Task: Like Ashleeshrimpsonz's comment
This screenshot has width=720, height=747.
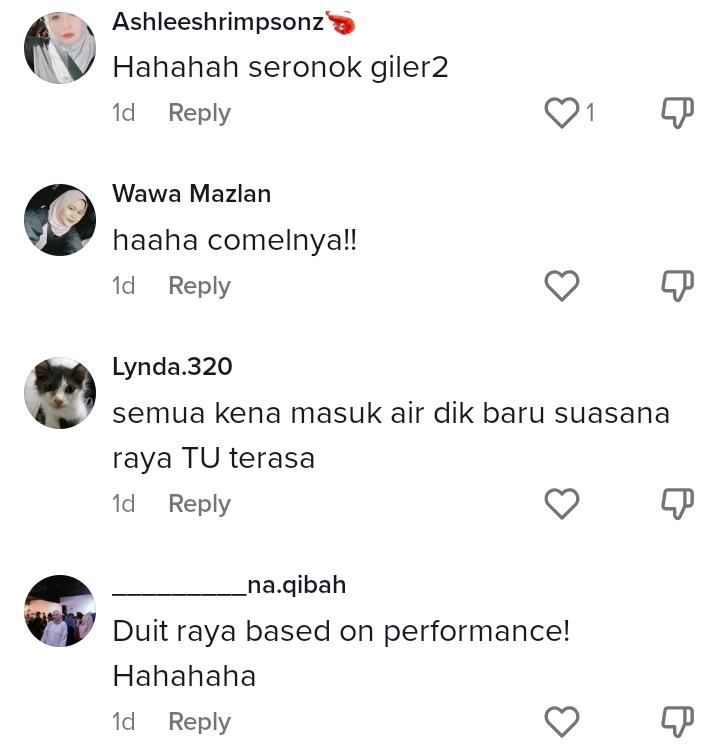Action: coord(562,113)
